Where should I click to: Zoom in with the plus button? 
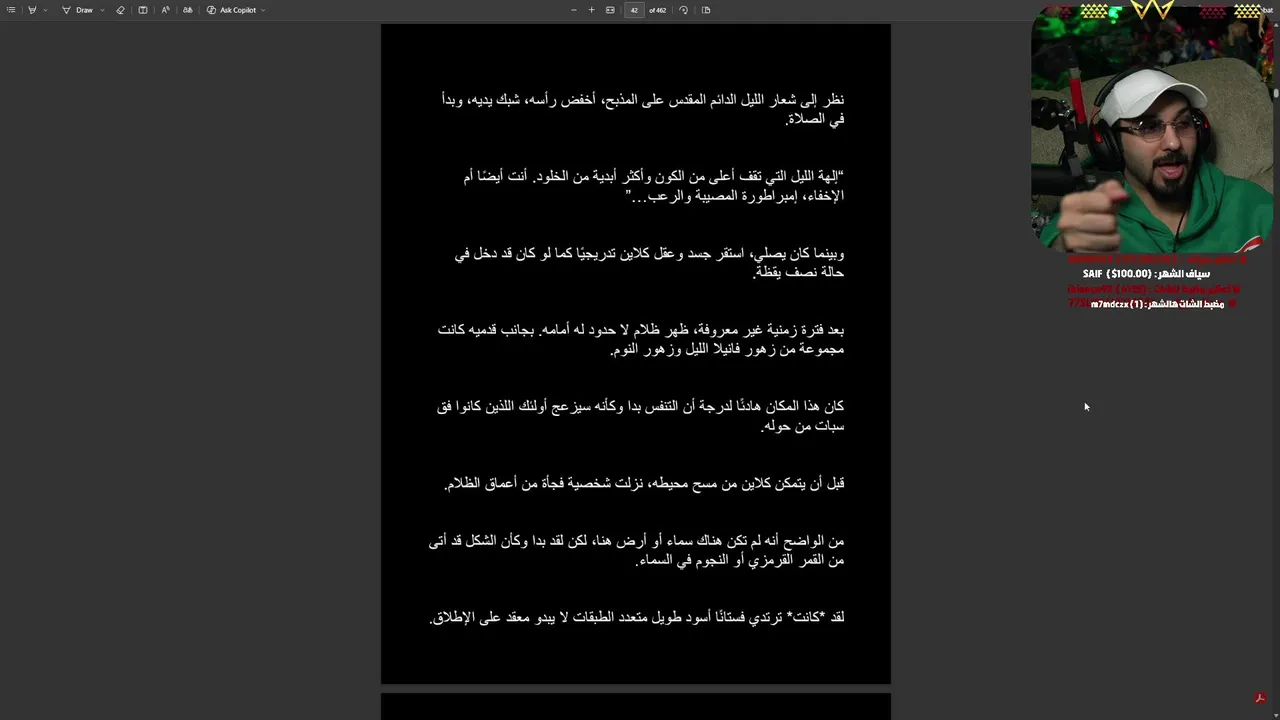[591, 10]
